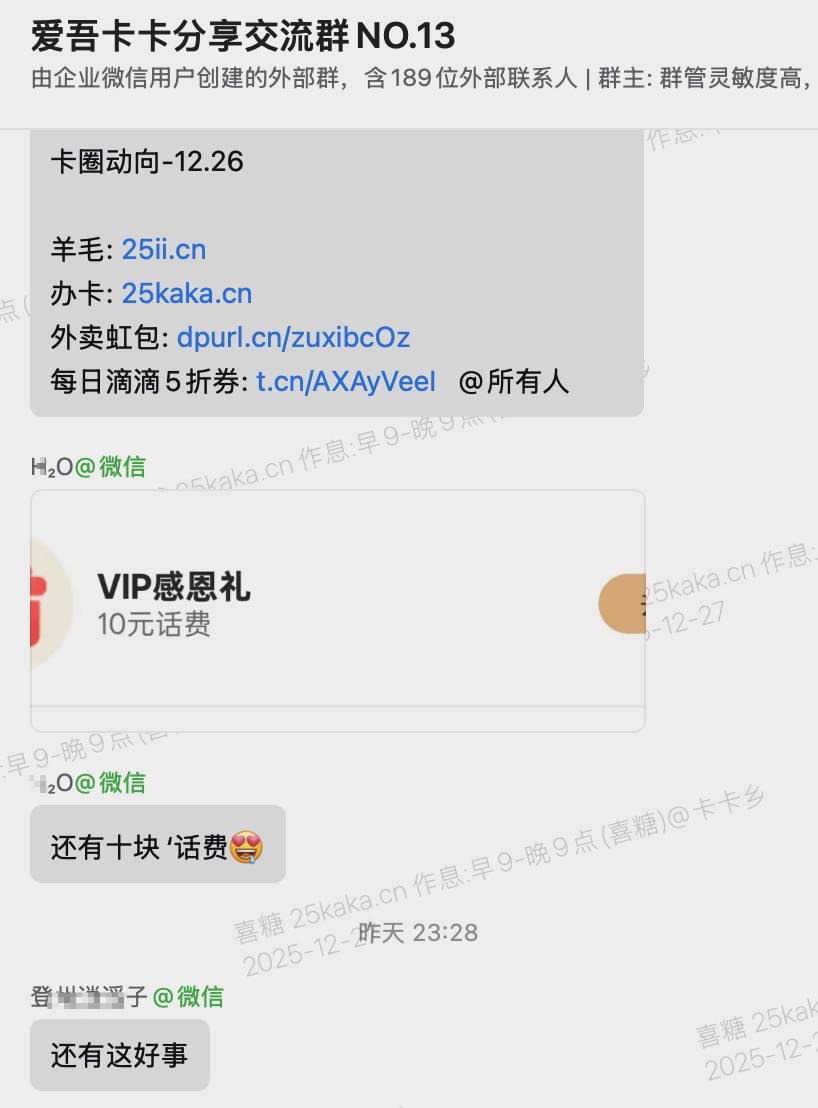818x1108 pixels.
Task: Open the 25kaka.cn link
Action: [187, 293]
